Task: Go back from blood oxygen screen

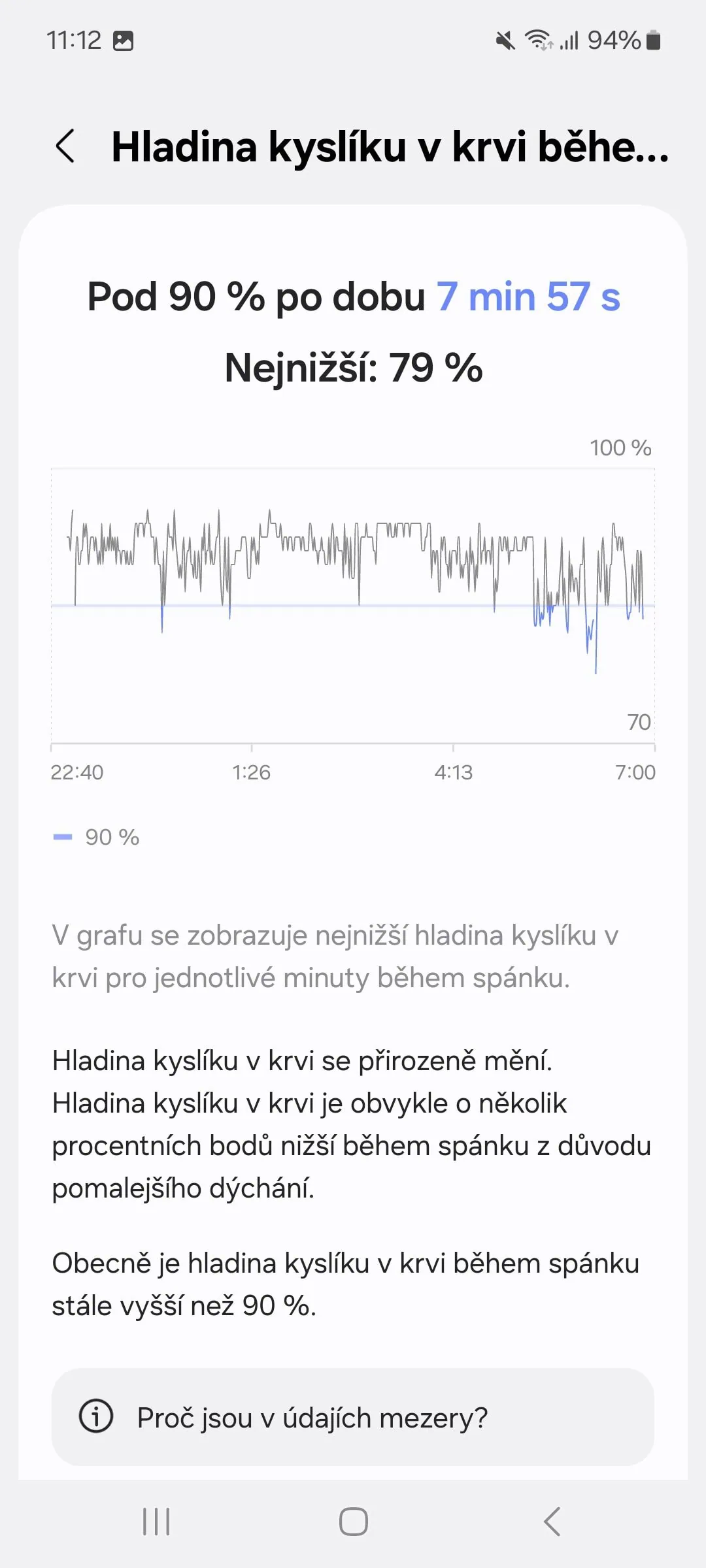Action: click(x=65, y=146)
